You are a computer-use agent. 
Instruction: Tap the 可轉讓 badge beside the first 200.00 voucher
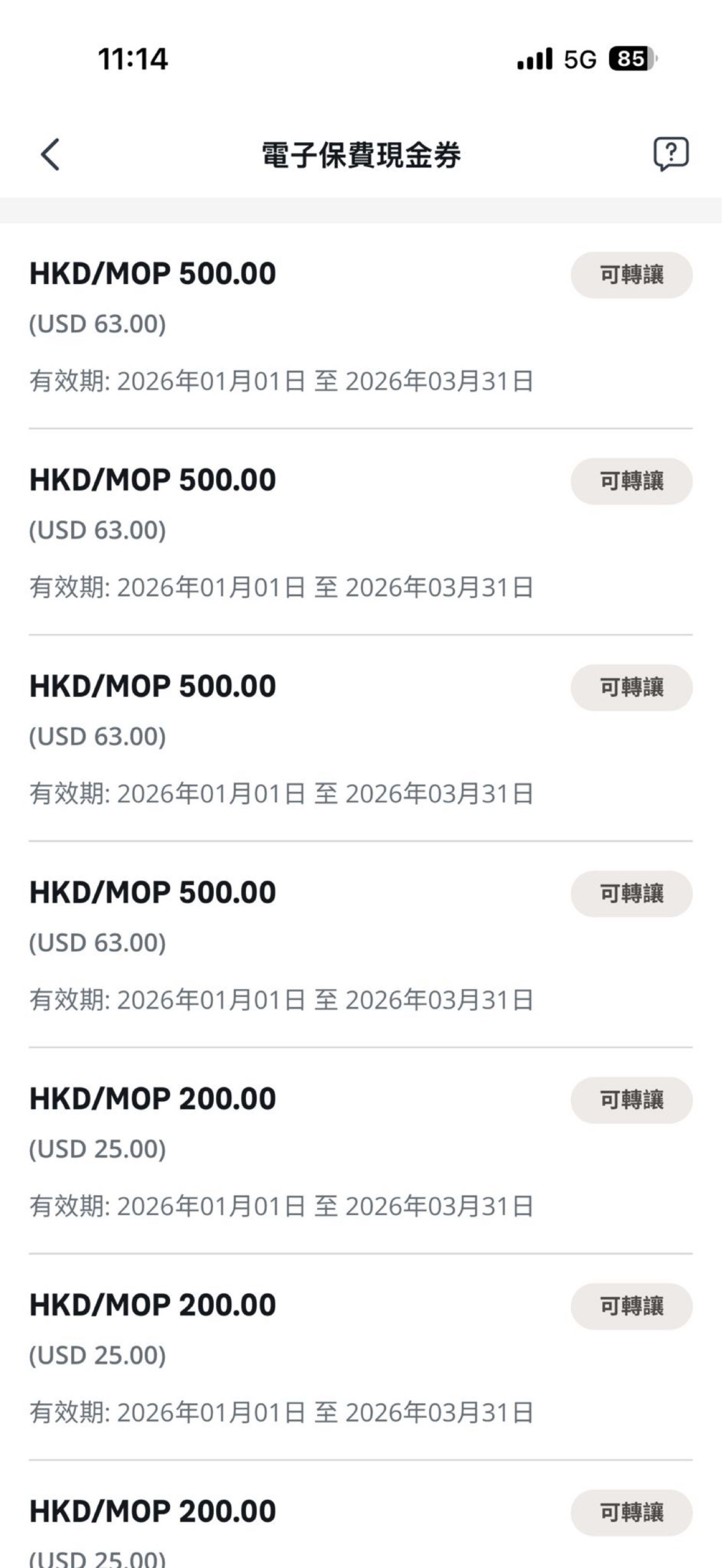tap(630, 1100)
